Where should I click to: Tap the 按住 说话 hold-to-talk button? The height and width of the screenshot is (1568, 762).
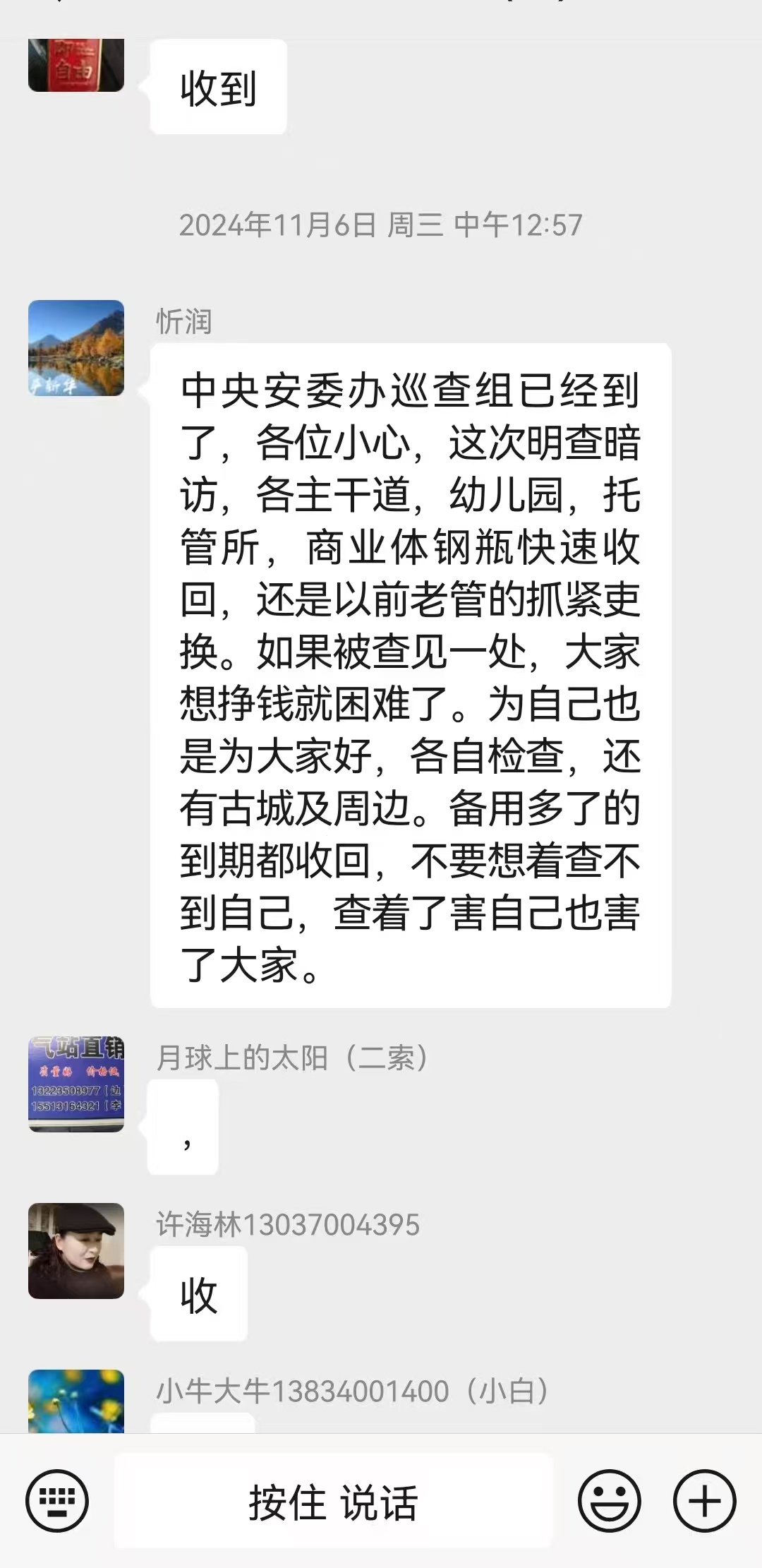(333, 1502)
